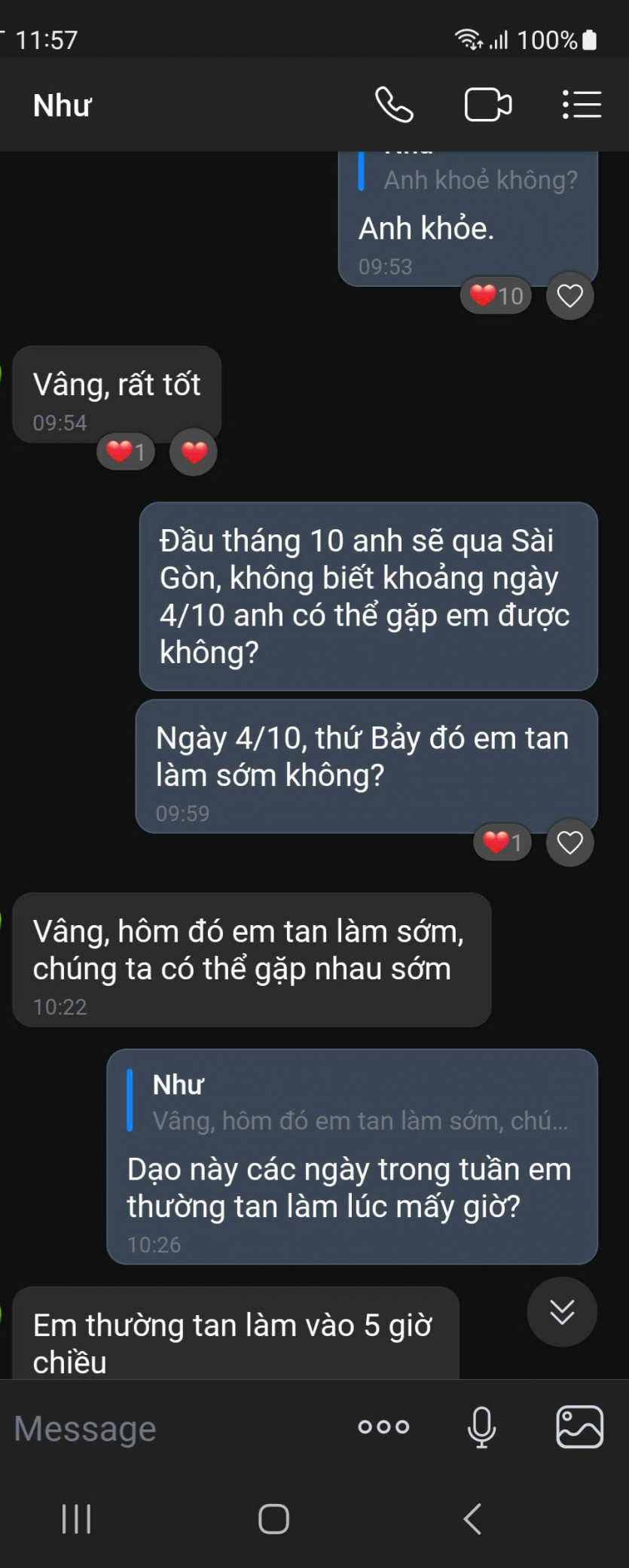Image resolution: width=629 pixels, height=1568 pixels.
Task: Go back using the system back button
Action: 472,1518
